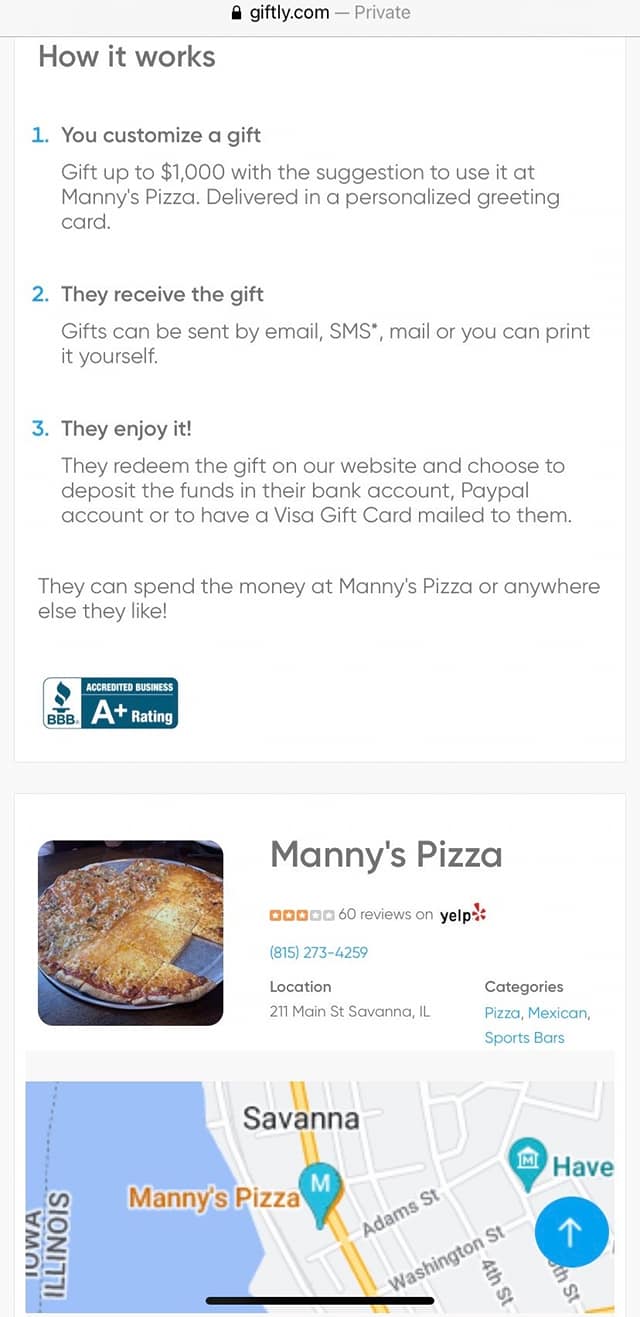Open the Pizza category link

(x=502, y=1013)
